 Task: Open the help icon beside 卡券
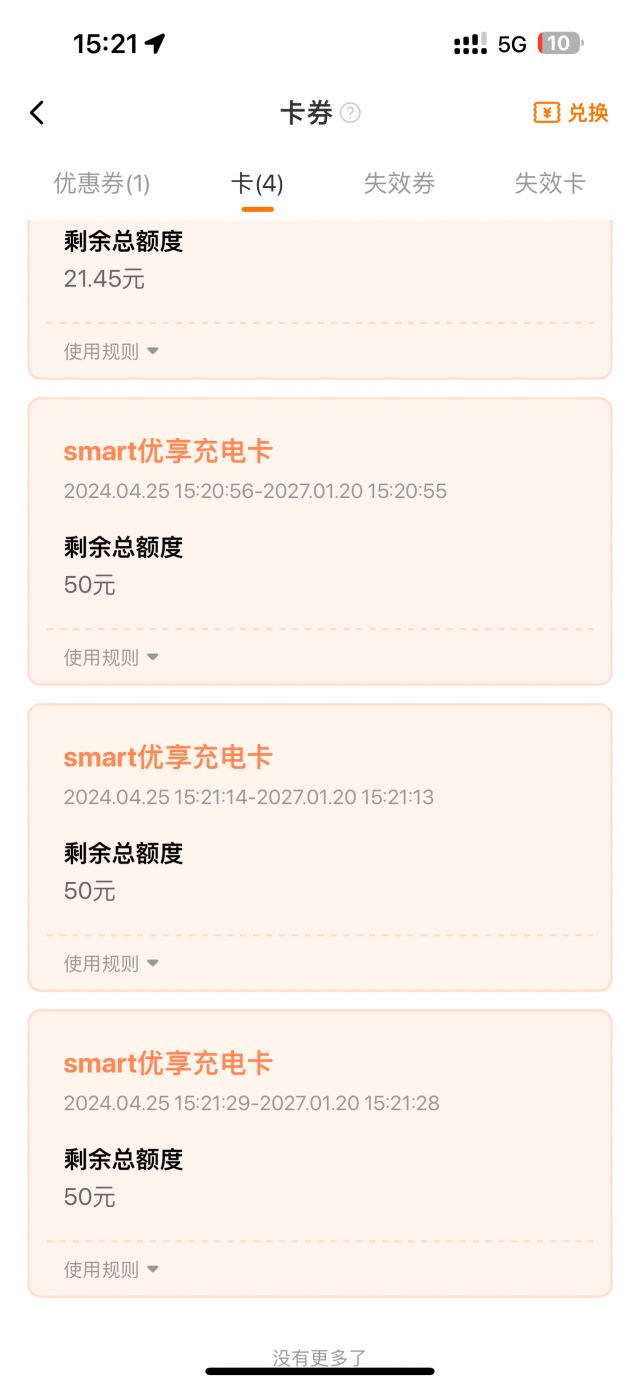coord(350,113)
